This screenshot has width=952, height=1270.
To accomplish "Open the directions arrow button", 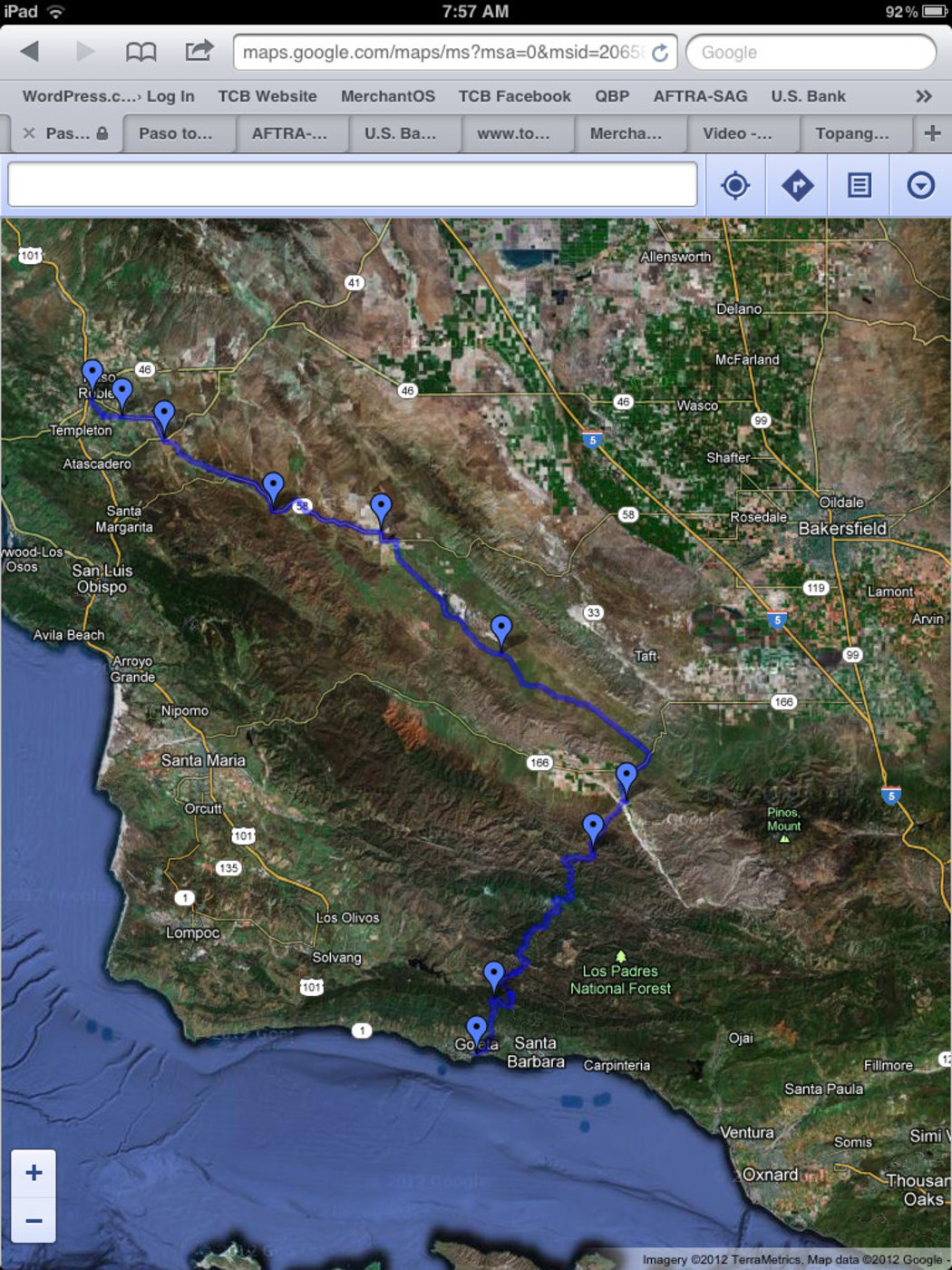I will 797,186.
